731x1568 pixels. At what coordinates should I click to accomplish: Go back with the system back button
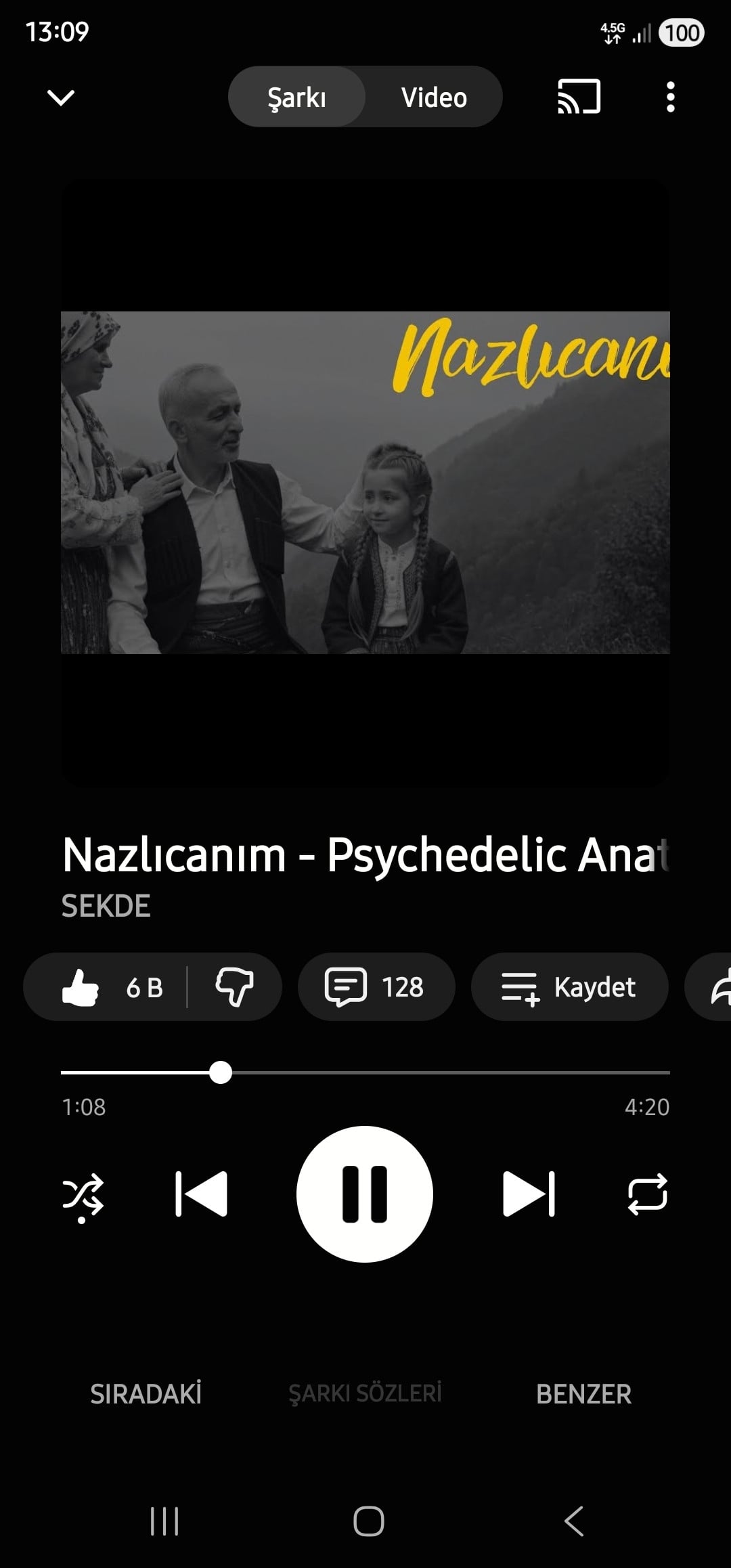point(574,1522)
